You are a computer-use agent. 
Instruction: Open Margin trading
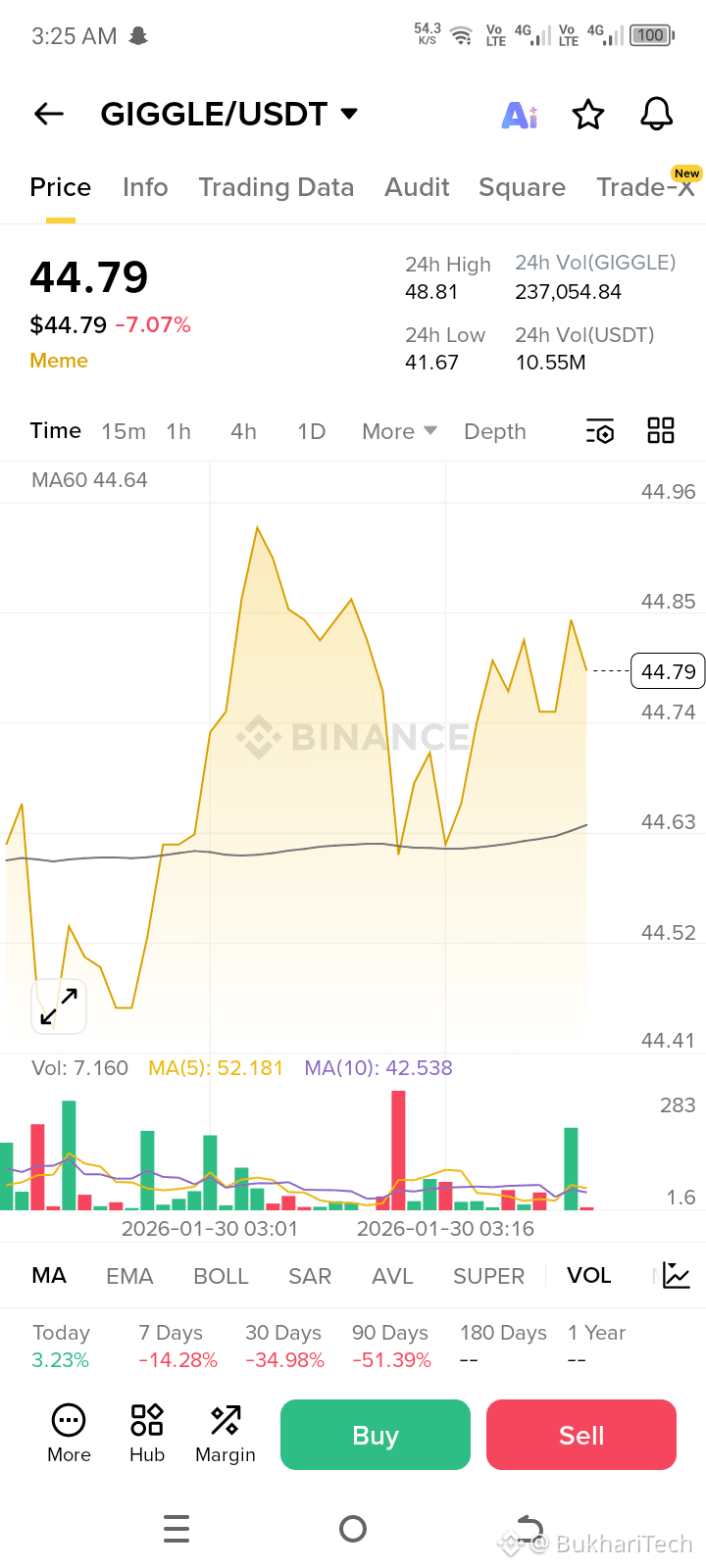coord(225,1433)
